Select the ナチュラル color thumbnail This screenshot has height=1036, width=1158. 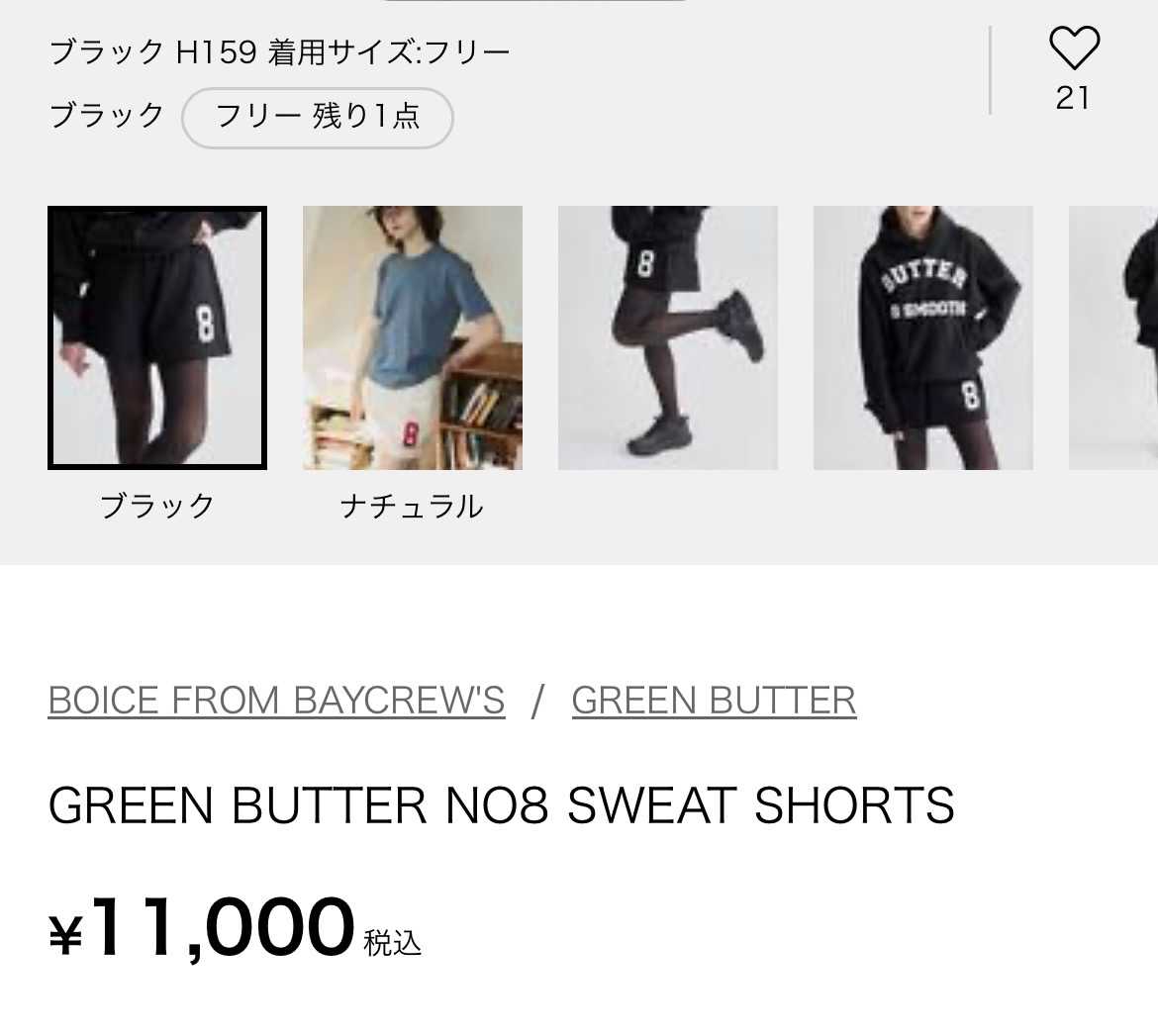(413, 337)
